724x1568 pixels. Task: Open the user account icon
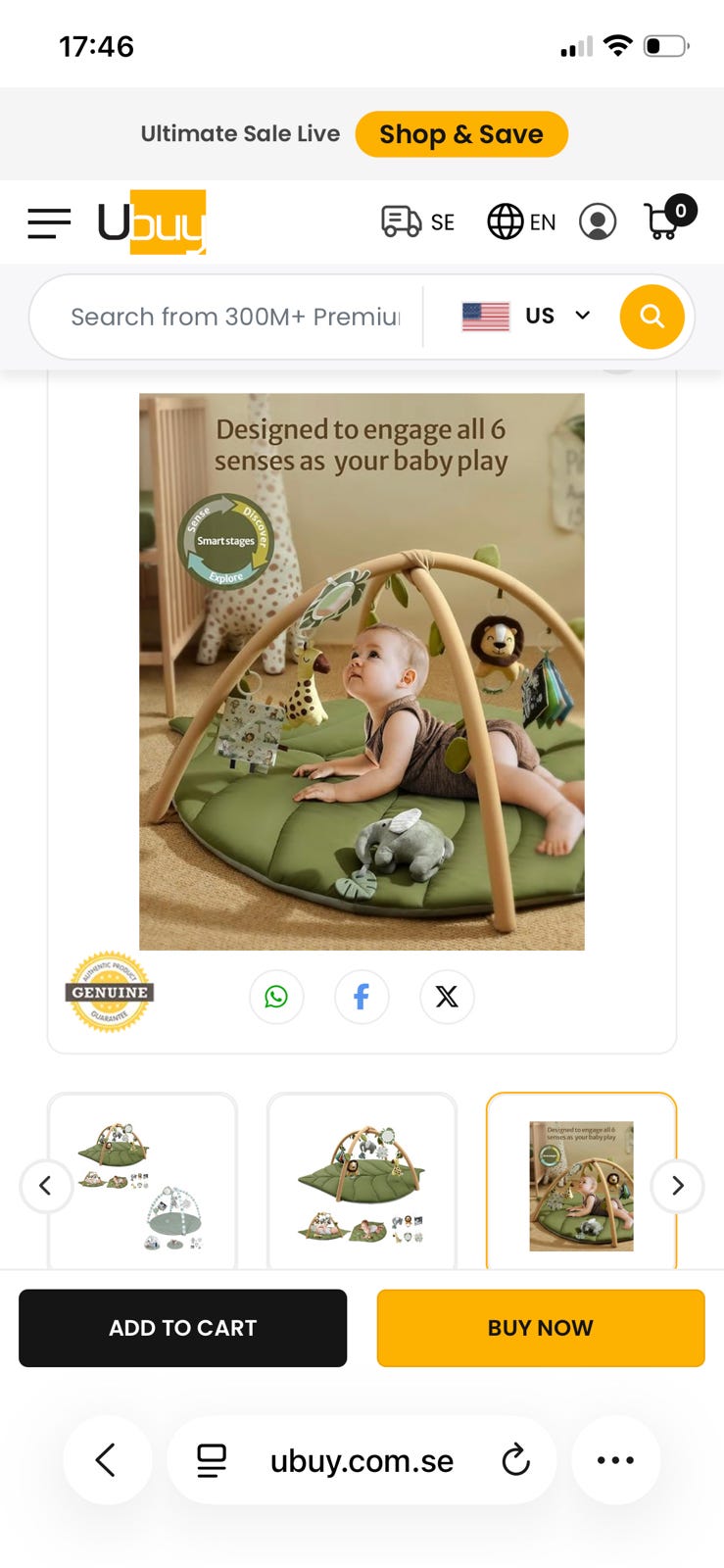tap(598, 221)
